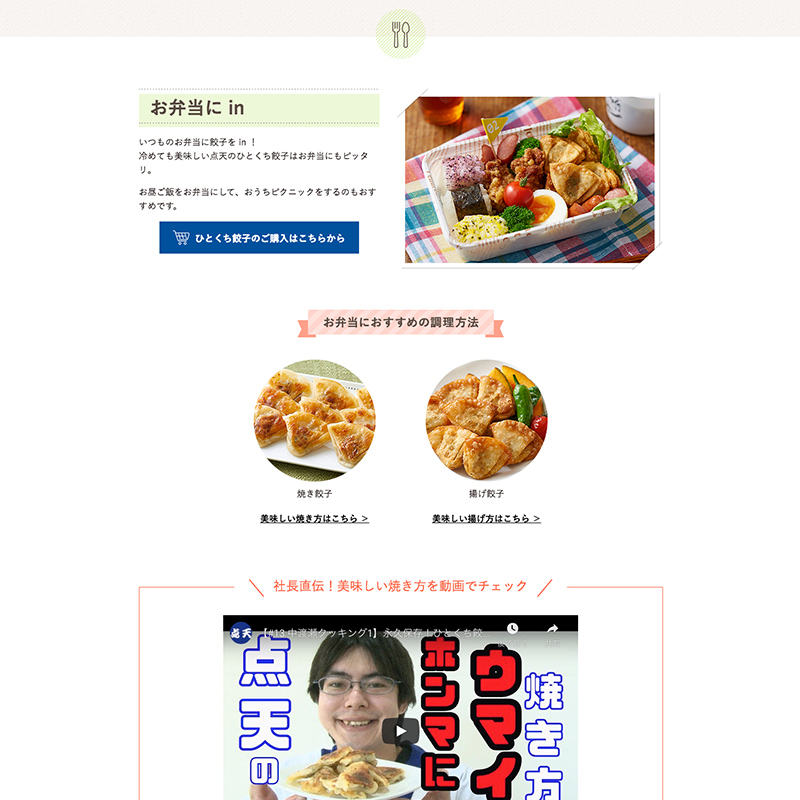Image resolution: width=800 pixels, height=800 pixels.
Task: Open the video title link
Action: [x=370, y=633]
